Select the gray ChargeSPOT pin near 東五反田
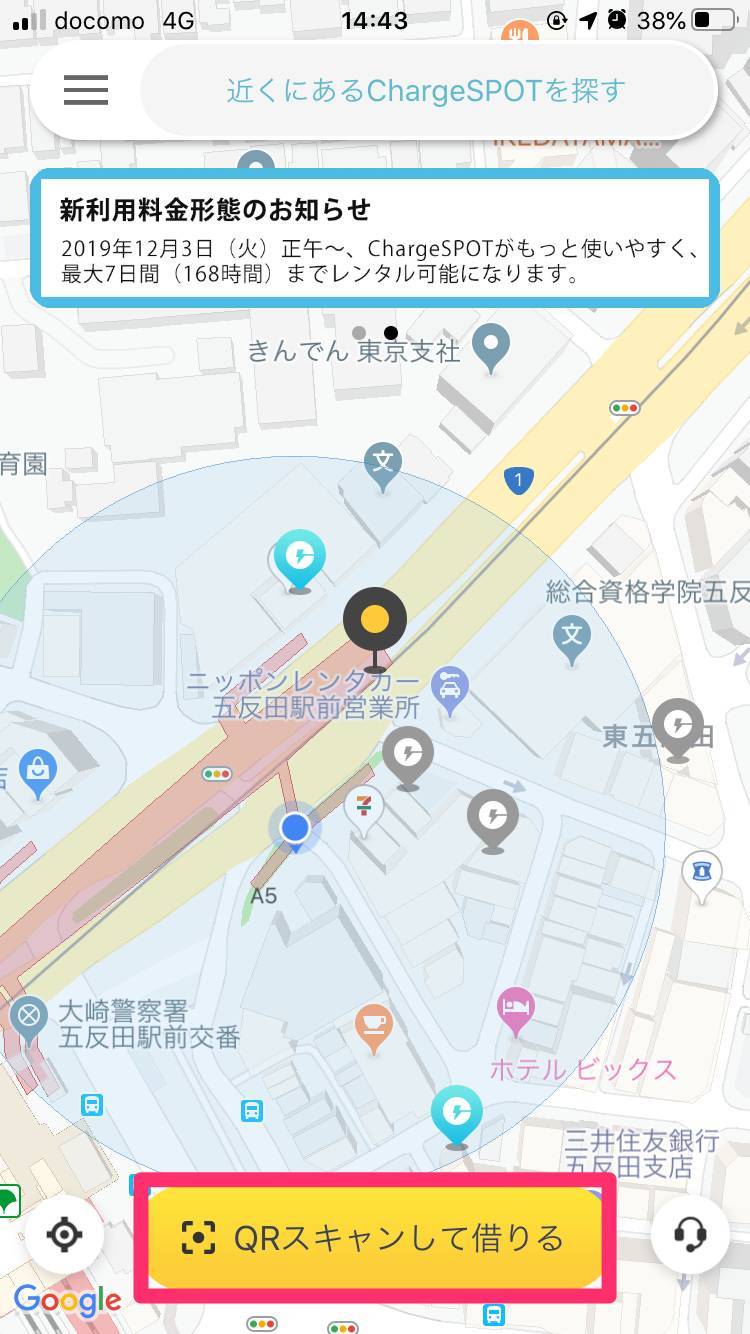The width and height of the screenshot is (750, 1334). coord(678,725)
